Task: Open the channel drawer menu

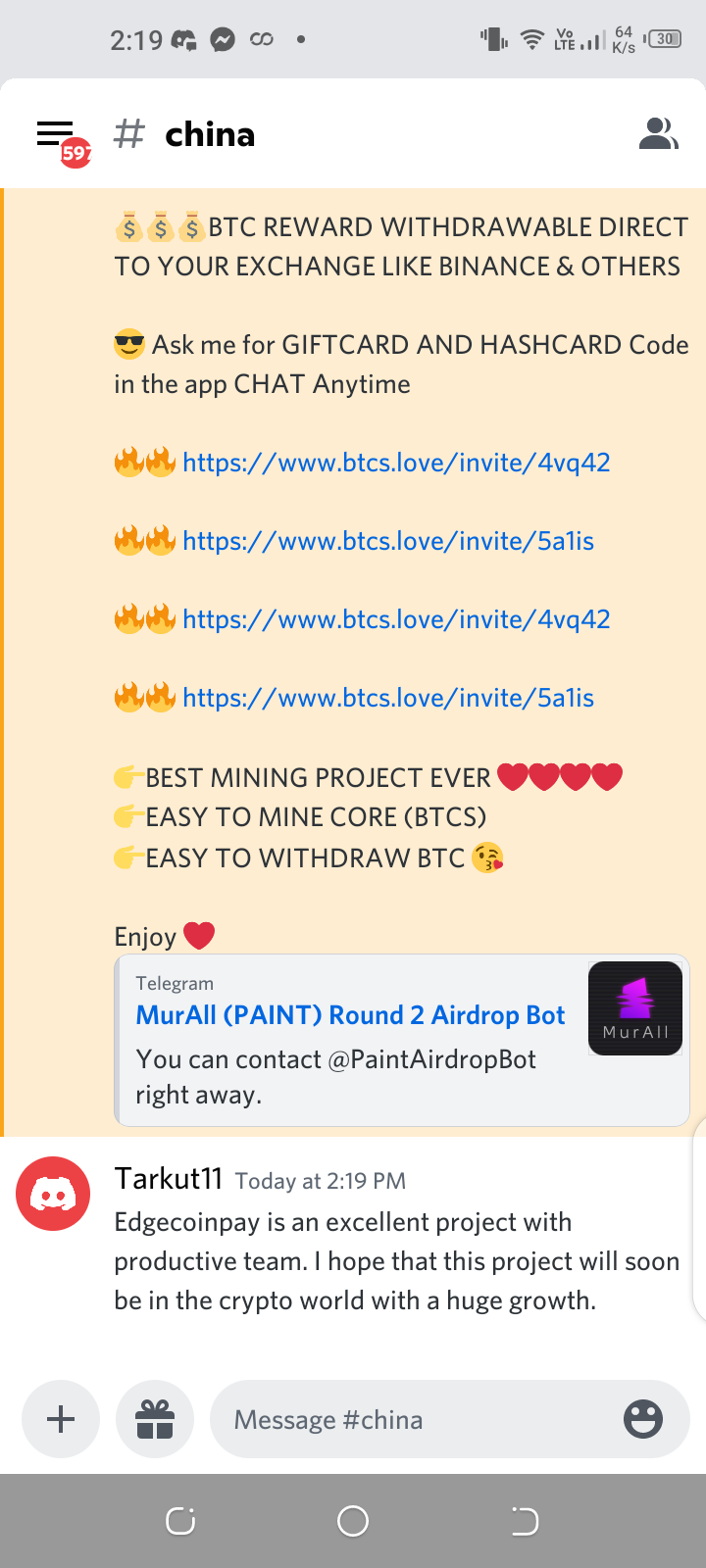Action: pos(57,134)
